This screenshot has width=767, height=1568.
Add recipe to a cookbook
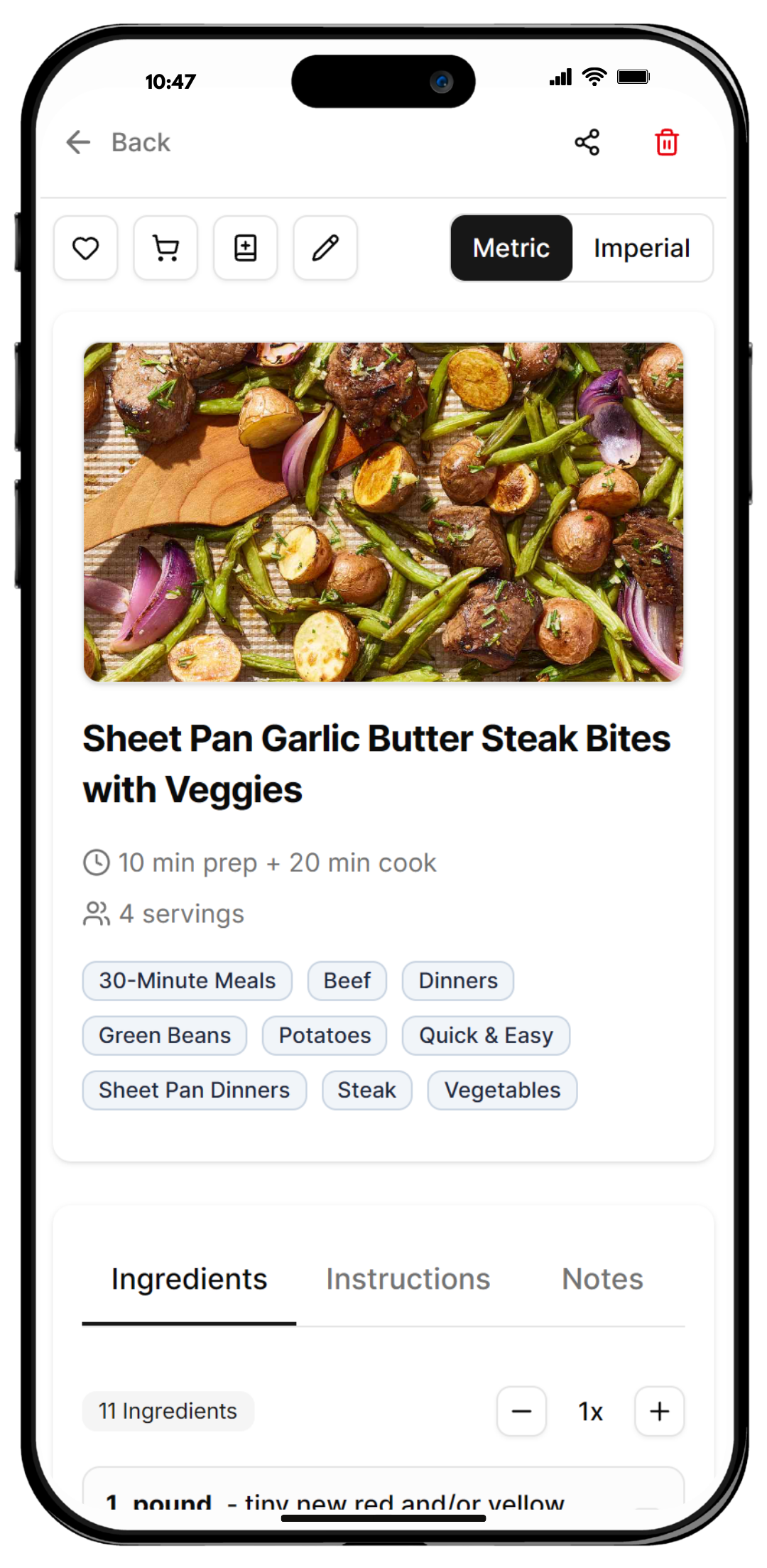[246, 248]
